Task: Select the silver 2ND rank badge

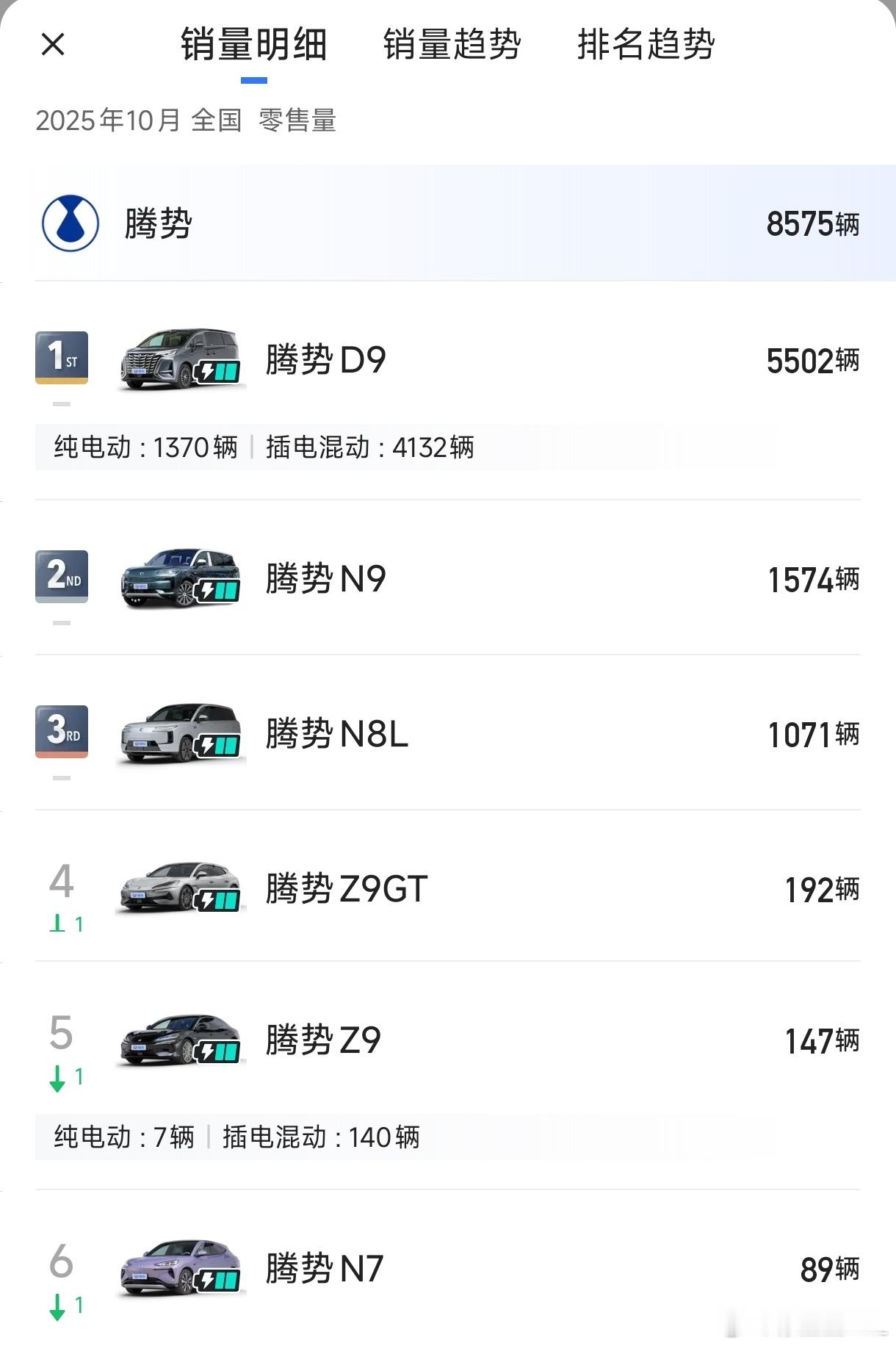Action: click(61, 577)
